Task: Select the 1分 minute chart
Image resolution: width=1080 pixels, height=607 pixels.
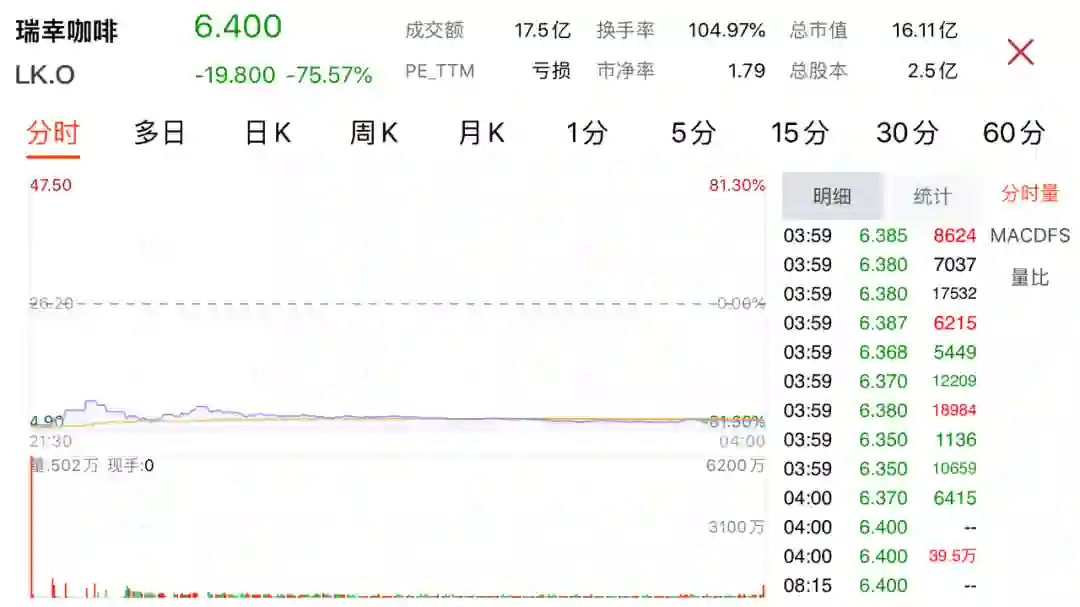Action: [x=587, y=133]
